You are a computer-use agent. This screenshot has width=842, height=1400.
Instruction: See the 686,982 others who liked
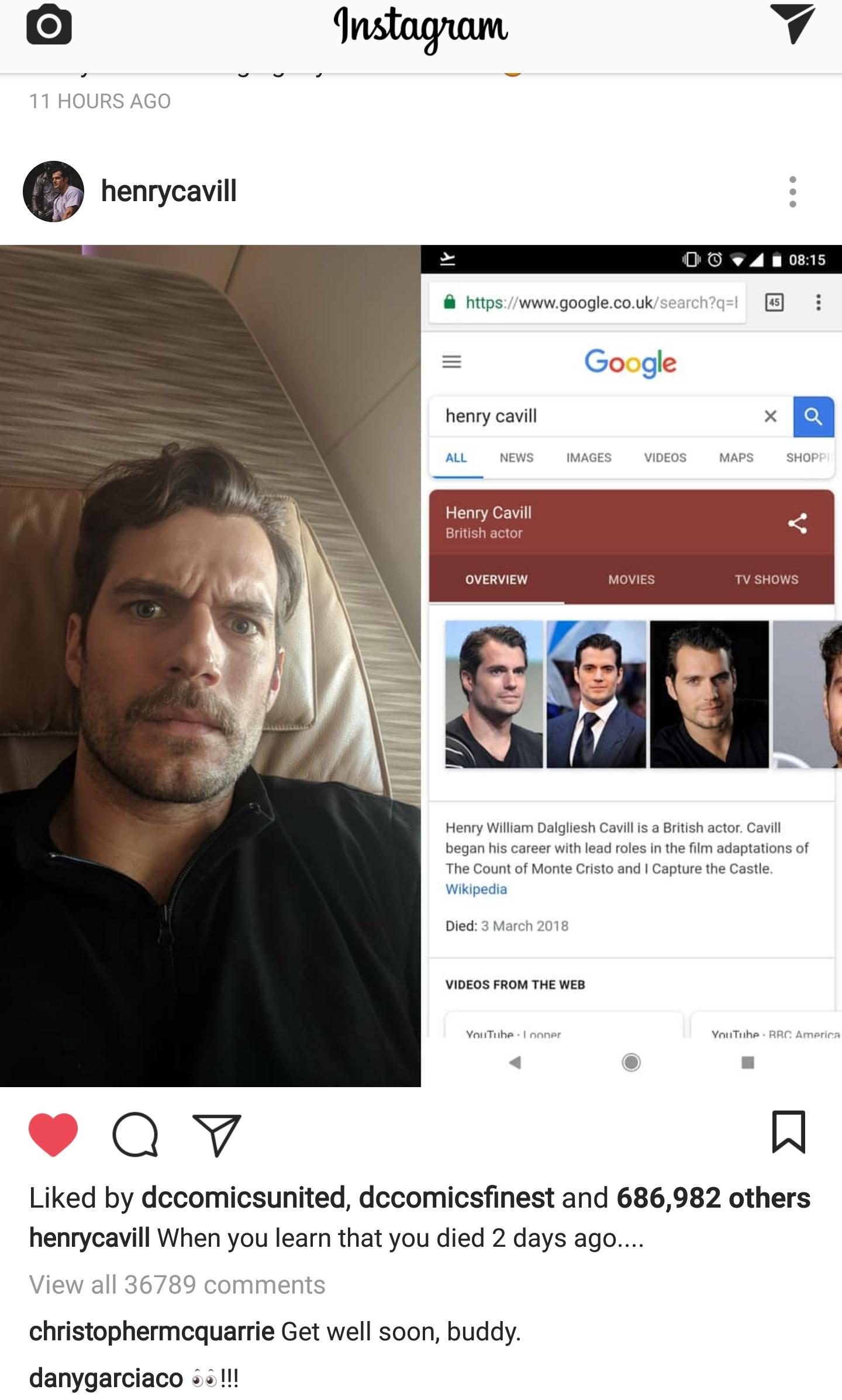713,1197
